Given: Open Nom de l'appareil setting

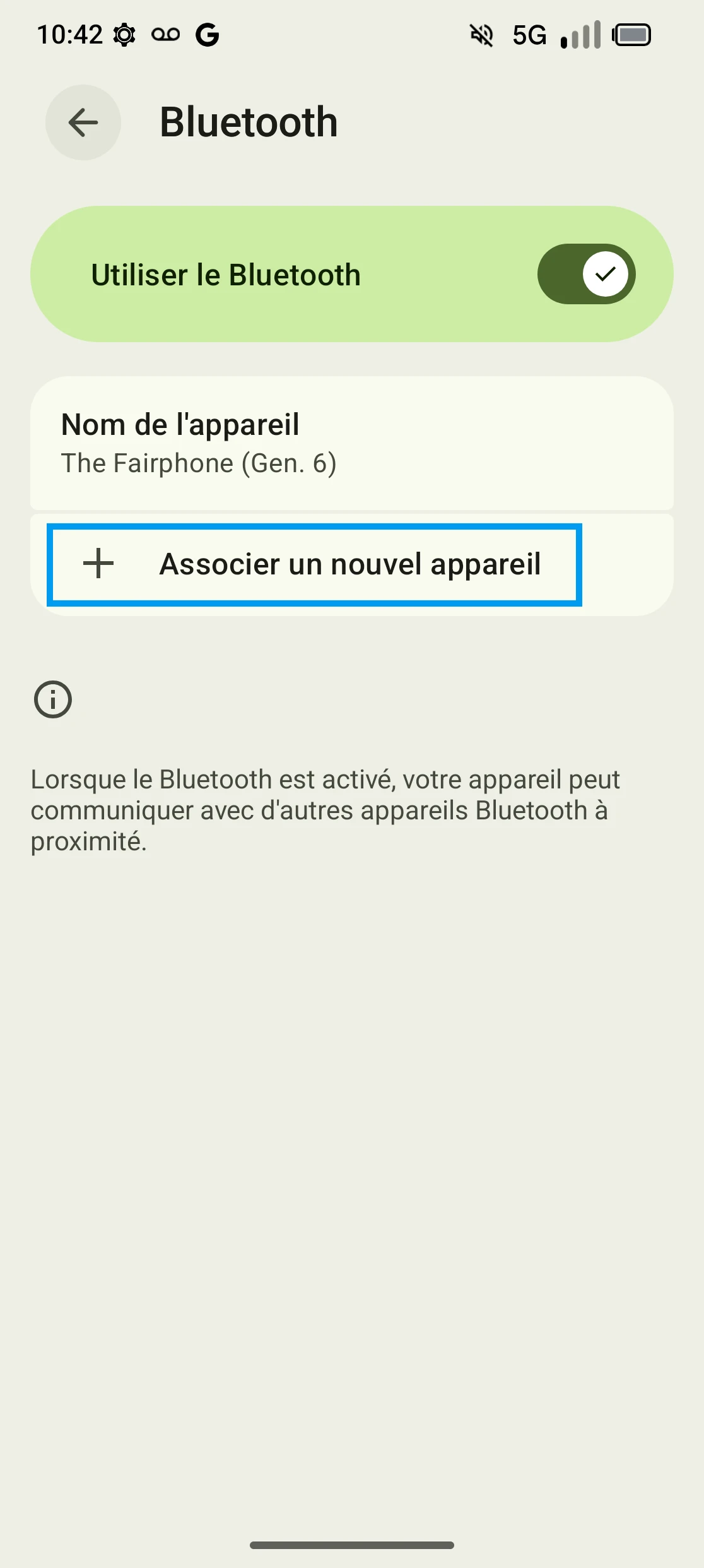Looking at the screenshot, I should [351, 443].
